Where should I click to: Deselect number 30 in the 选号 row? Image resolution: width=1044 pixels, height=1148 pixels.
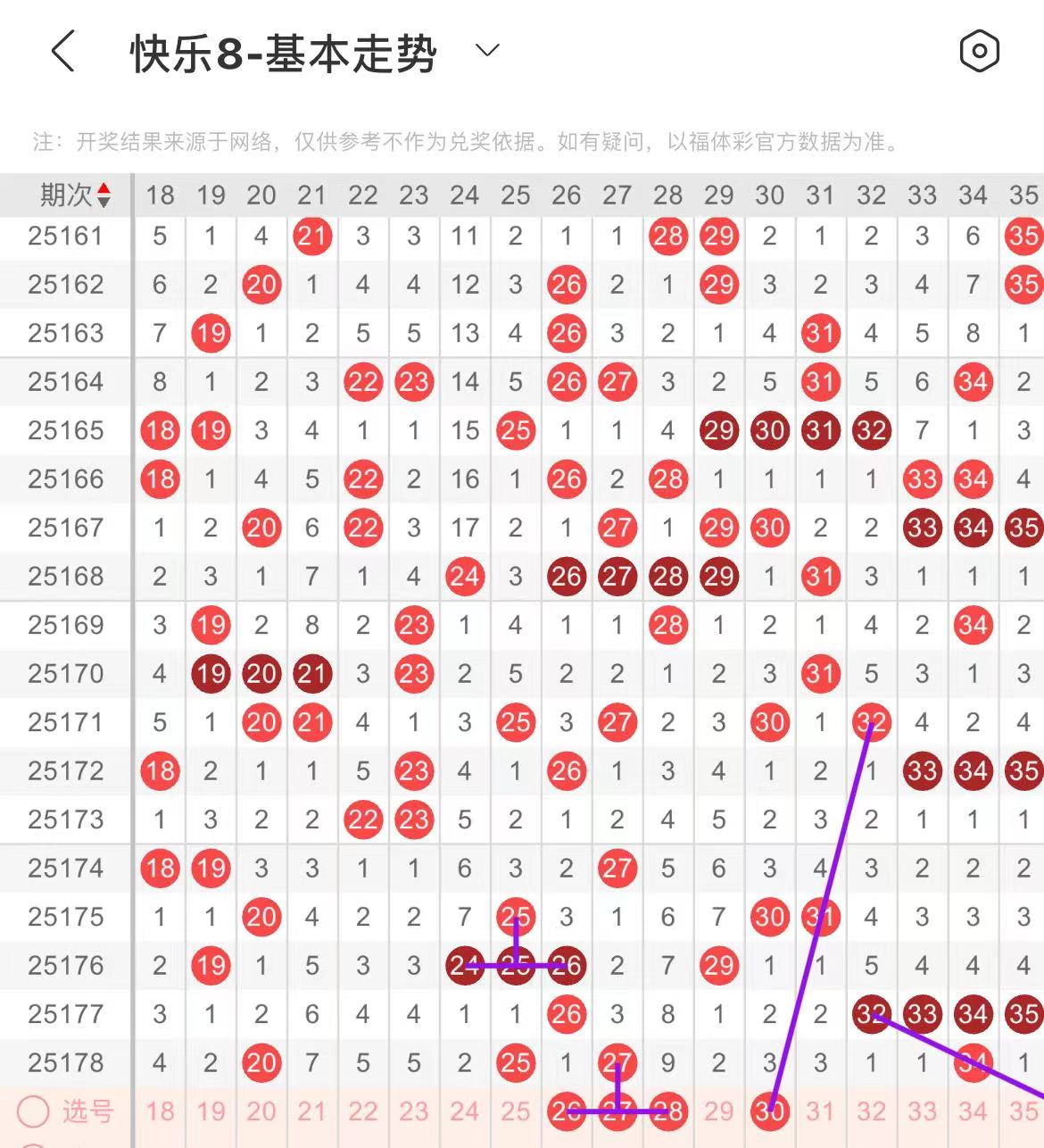coord(770,1111)
